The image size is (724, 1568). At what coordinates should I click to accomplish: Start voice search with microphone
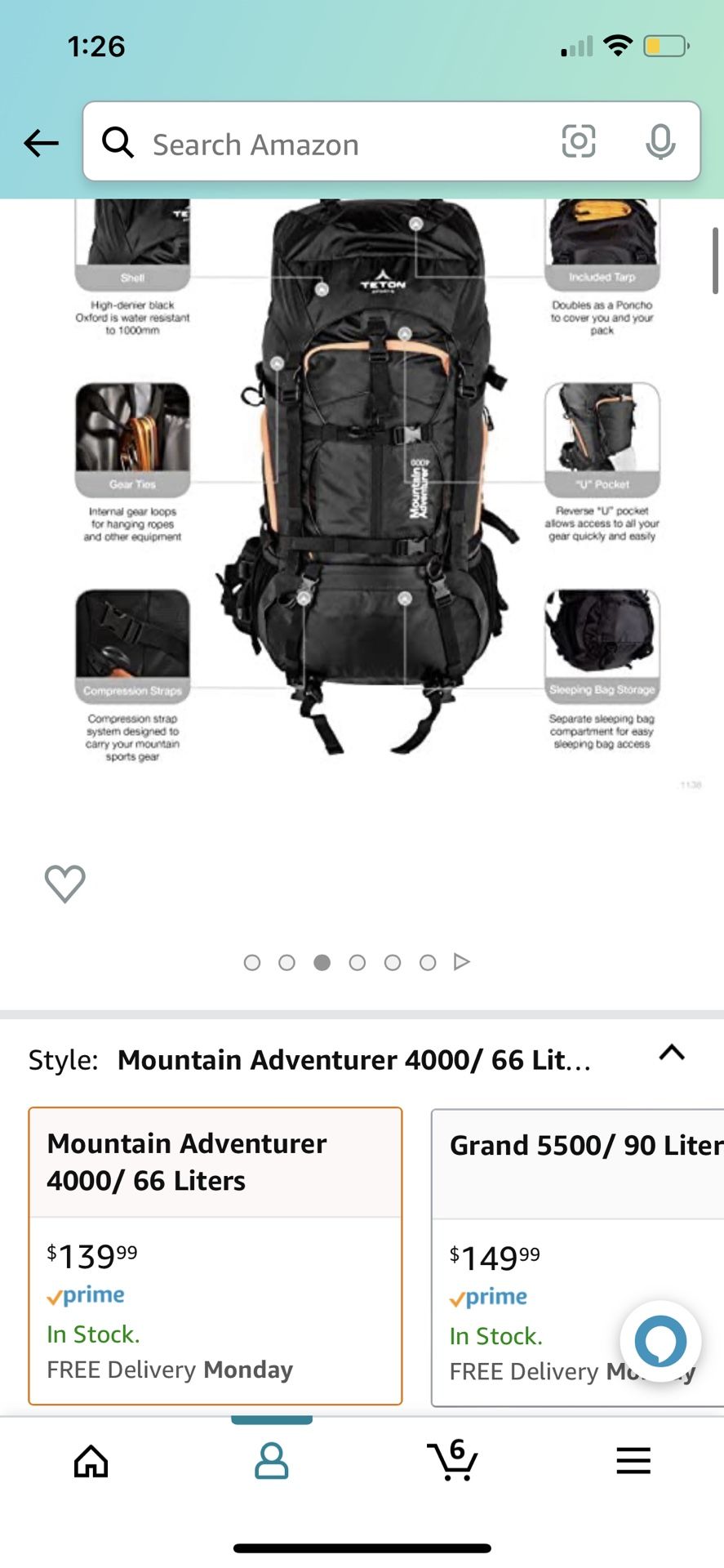(x=660, y=142)
